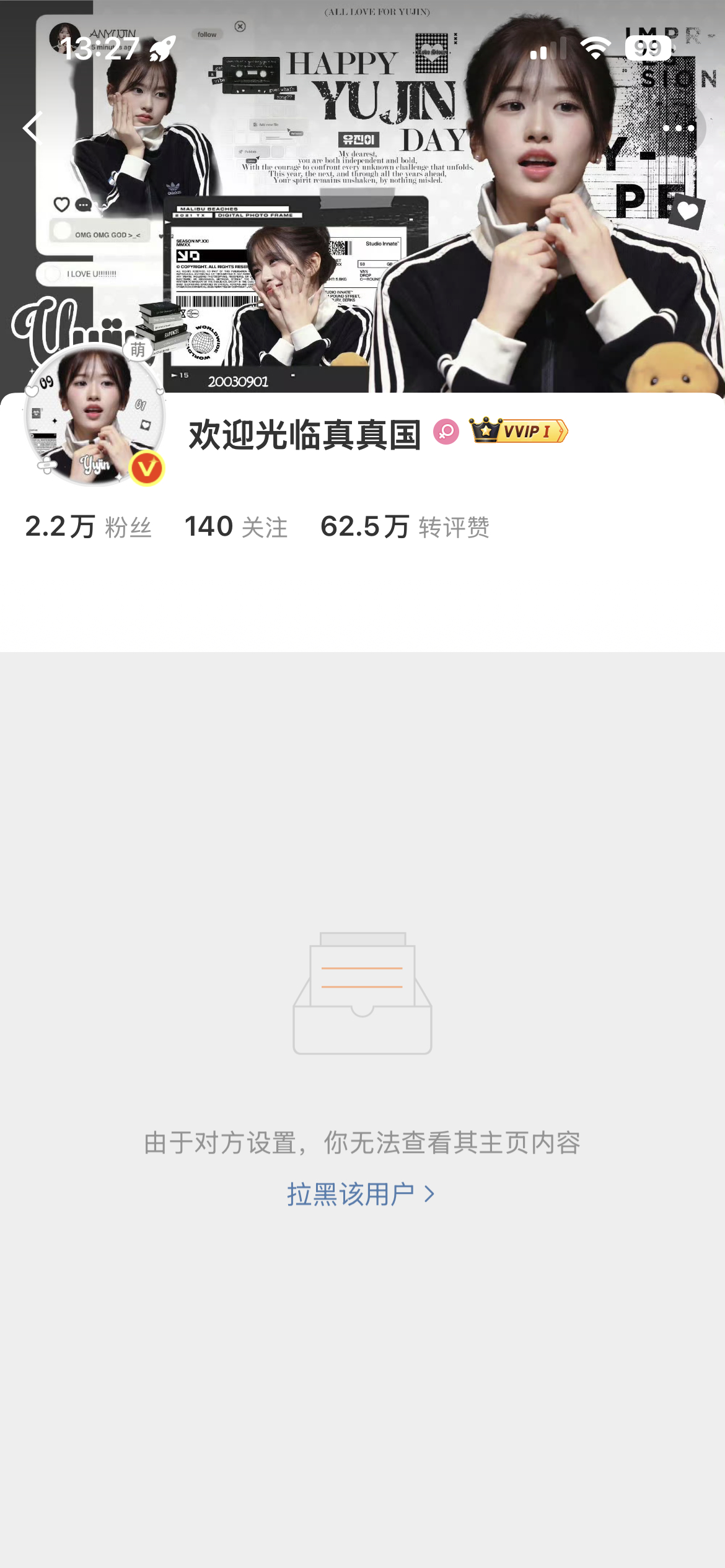This screenshot has width=725, height=1568.
Task: Open the three-dot overflow menu
Action: click(679, 128)
